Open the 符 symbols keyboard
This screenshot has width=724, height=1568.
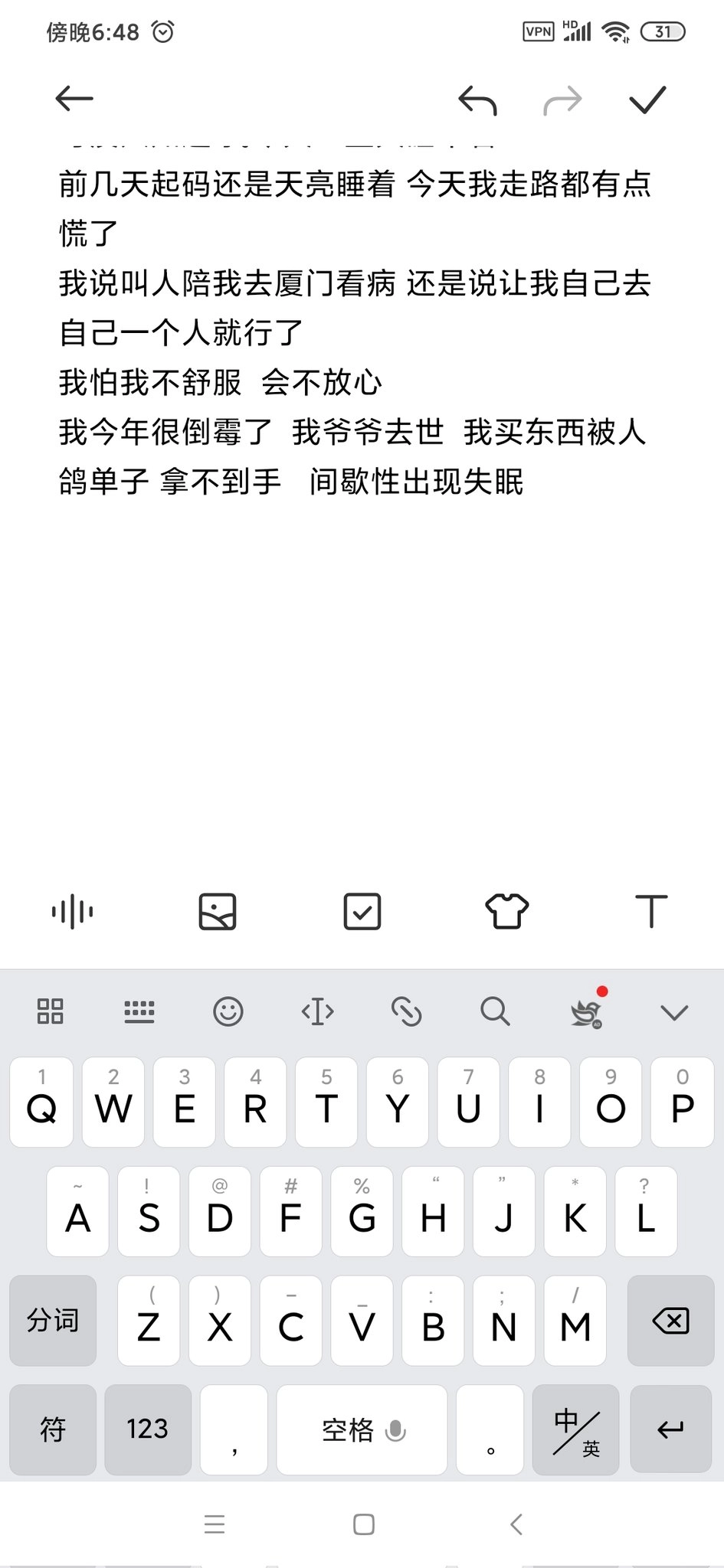point(53,1429)
